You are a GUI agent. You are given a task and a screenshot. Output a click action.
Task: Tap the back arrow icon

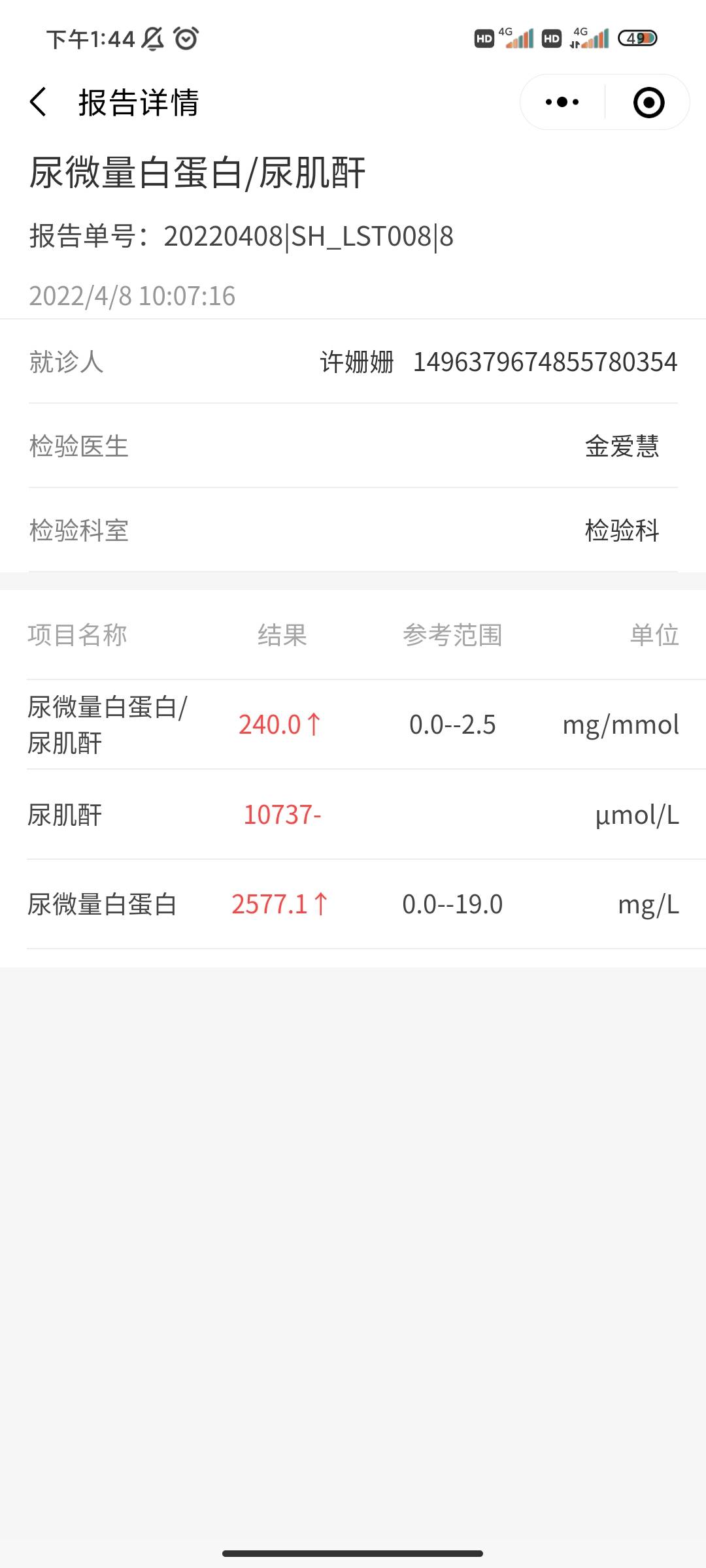pos(39,103)
